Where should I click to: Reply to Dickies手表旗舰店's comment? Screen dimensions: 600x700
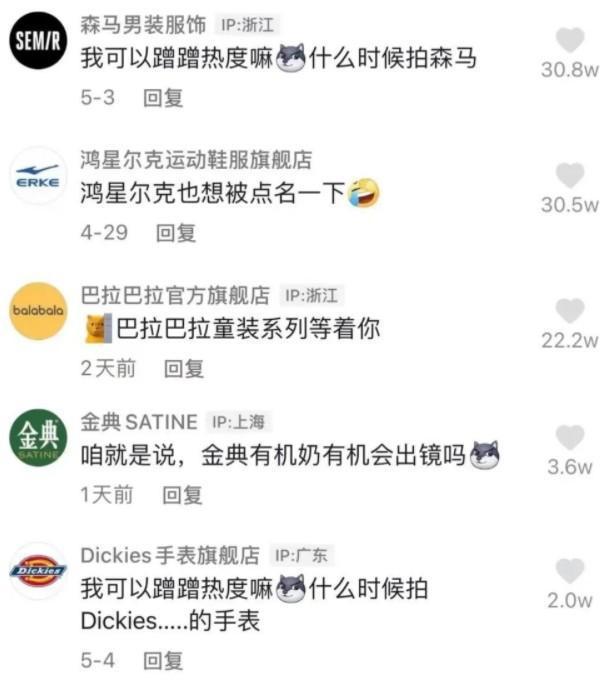pyautogui.click(x=162, y=660)
